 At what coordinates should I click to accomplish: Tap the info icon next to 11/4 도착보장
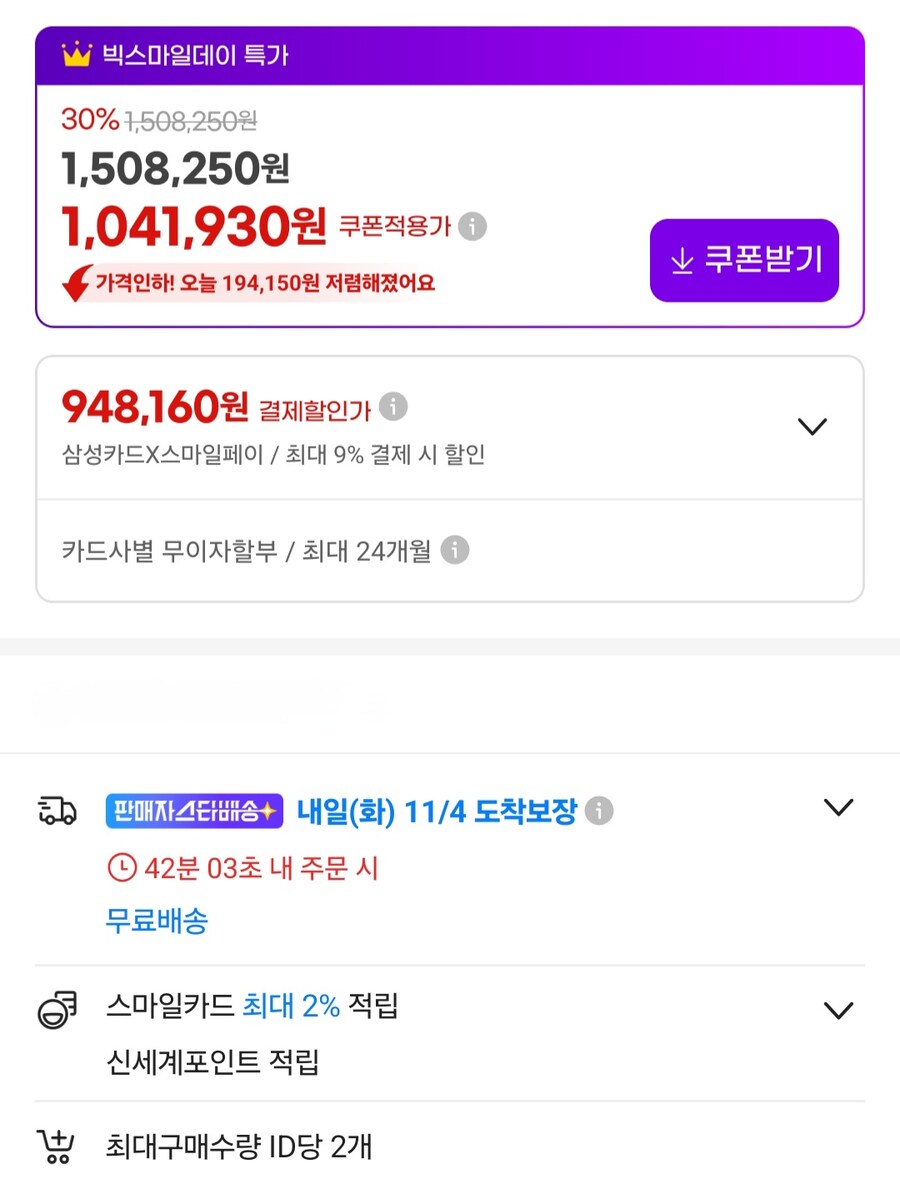(600, 812)
